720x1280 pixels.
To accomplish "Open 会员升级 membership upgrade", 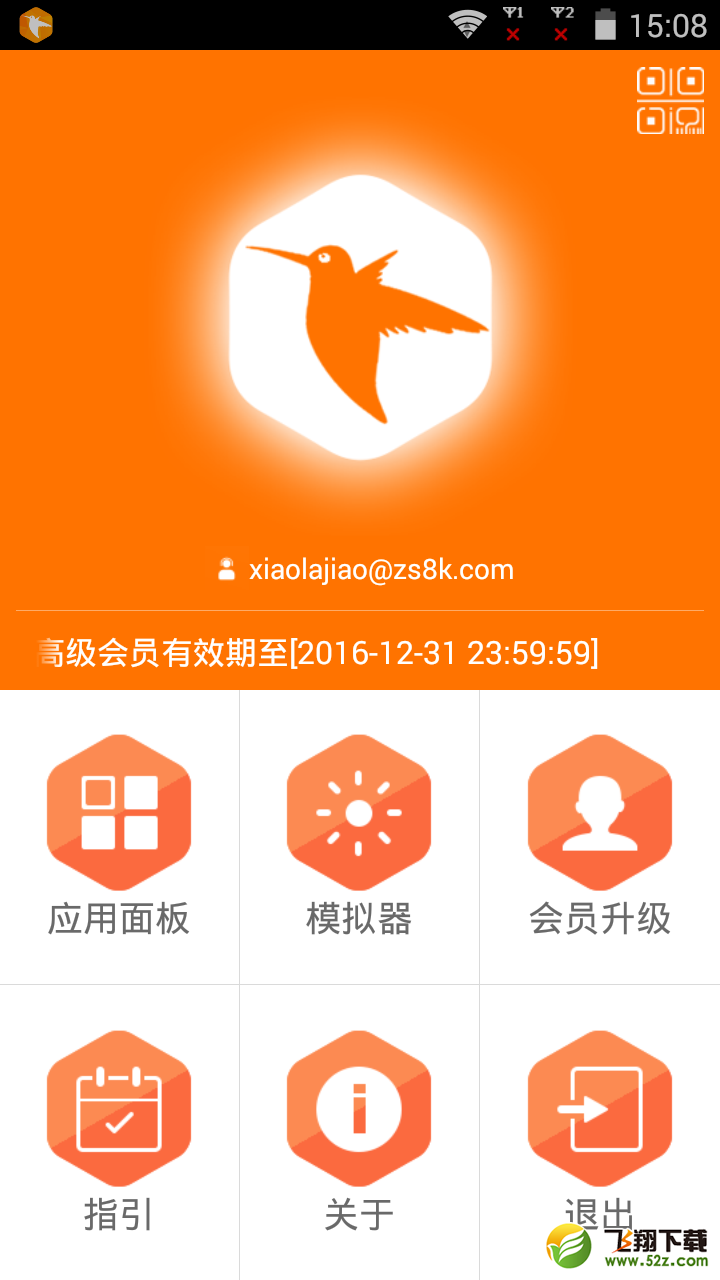I will pos(600,837).
